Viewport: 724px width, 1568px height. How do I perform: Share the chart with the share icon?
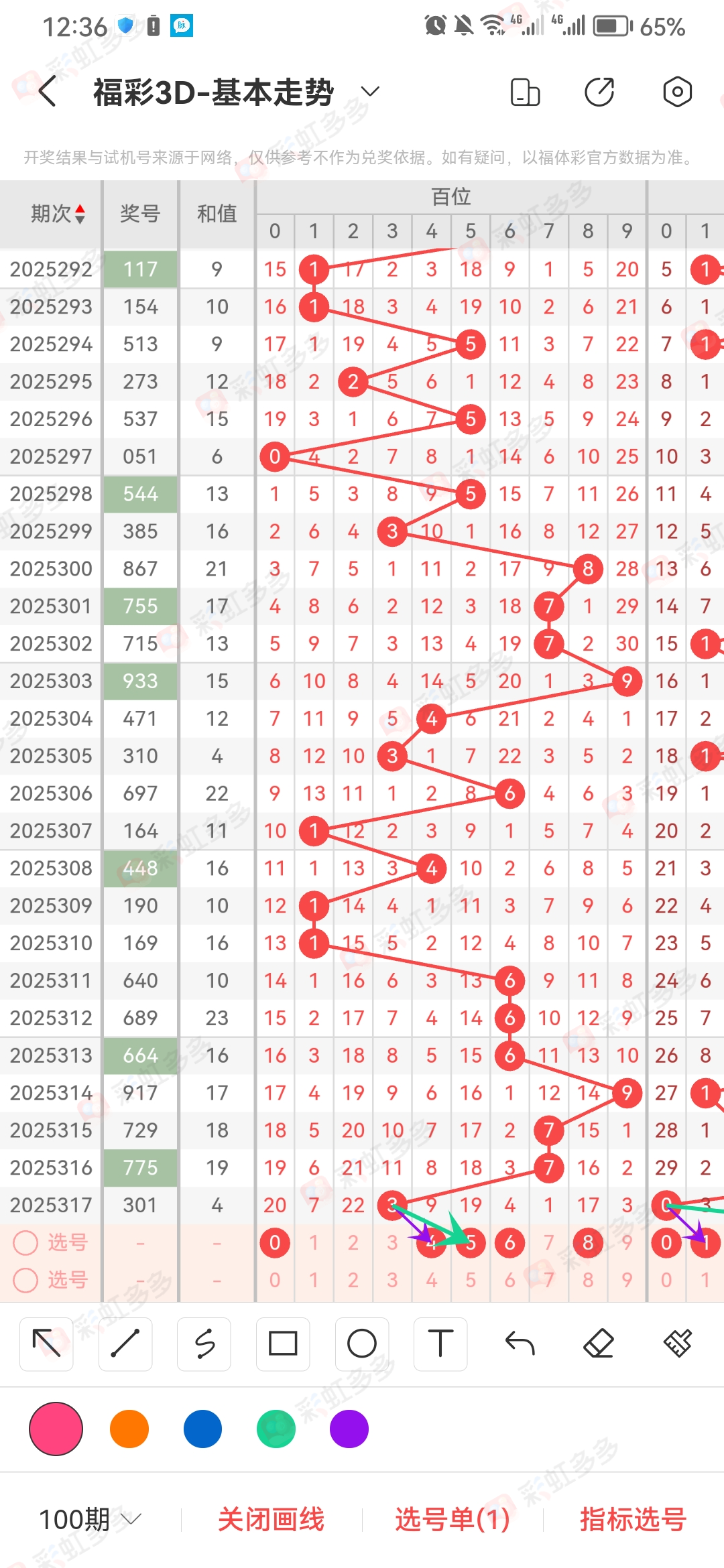[599, 92]
